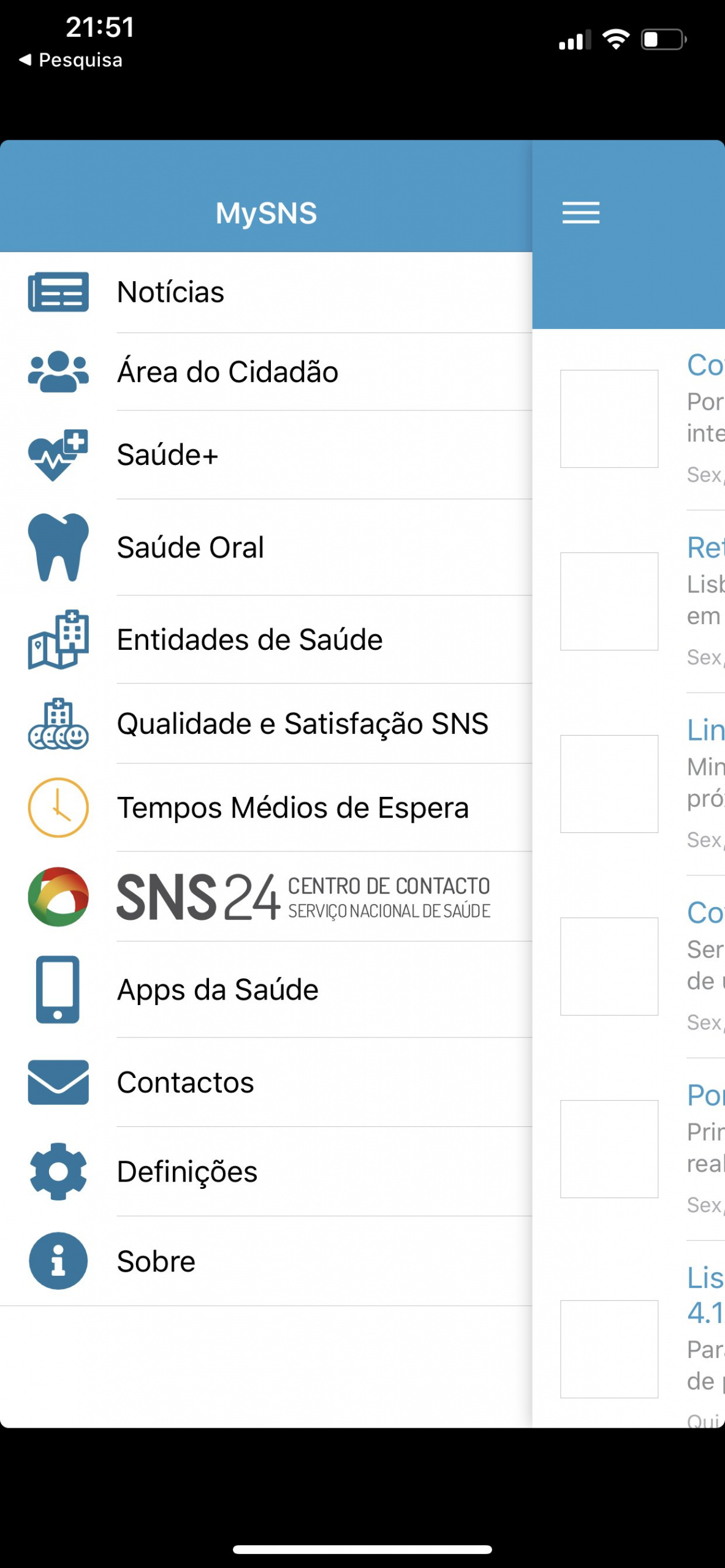The width and height of the screenshot is (725, 1568).
Task: Open the Notícias menu item
Action: 266,292
